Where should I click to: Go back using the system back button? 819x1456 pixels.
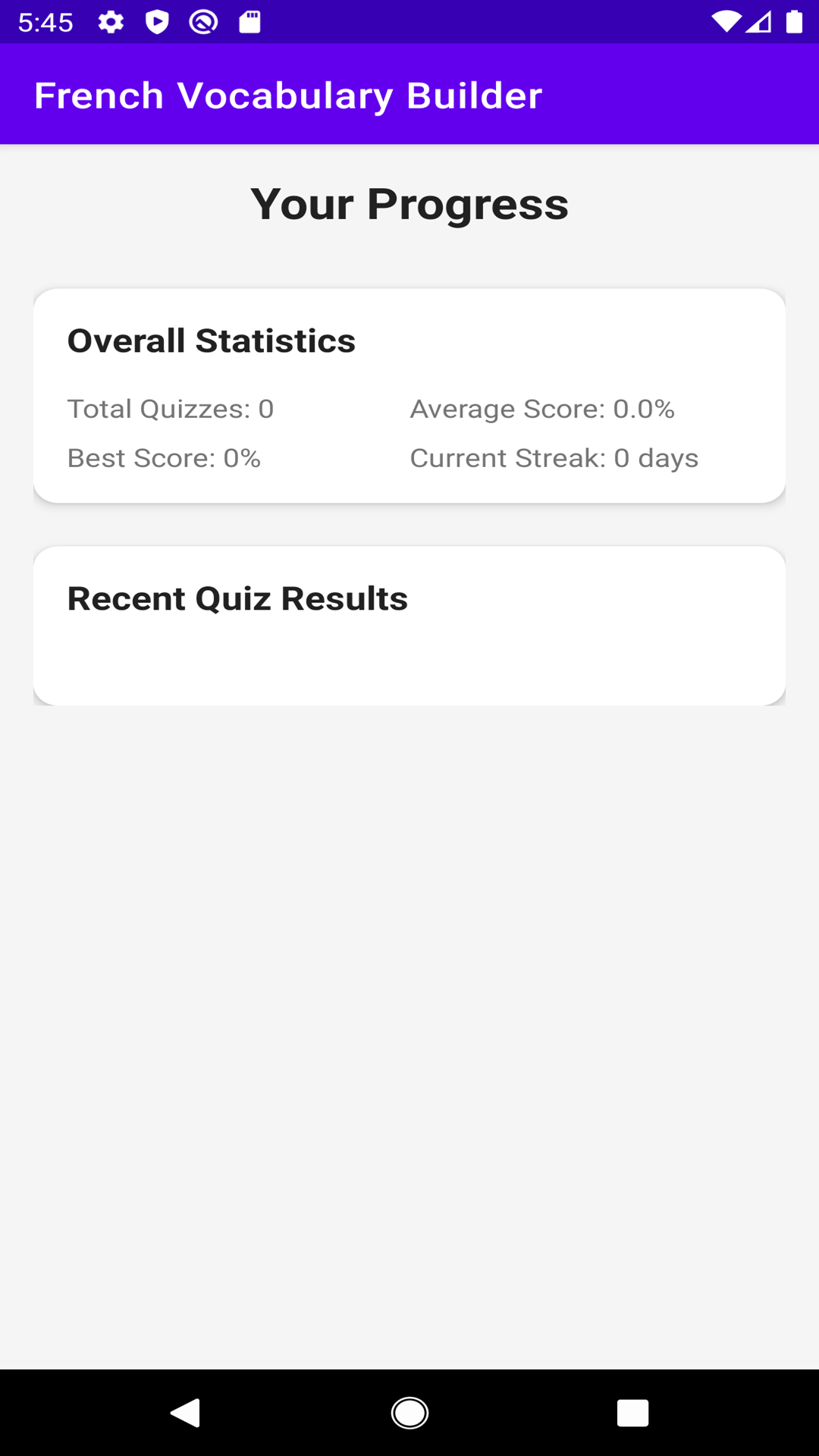pyautogui.click(x=186, y=1413)
